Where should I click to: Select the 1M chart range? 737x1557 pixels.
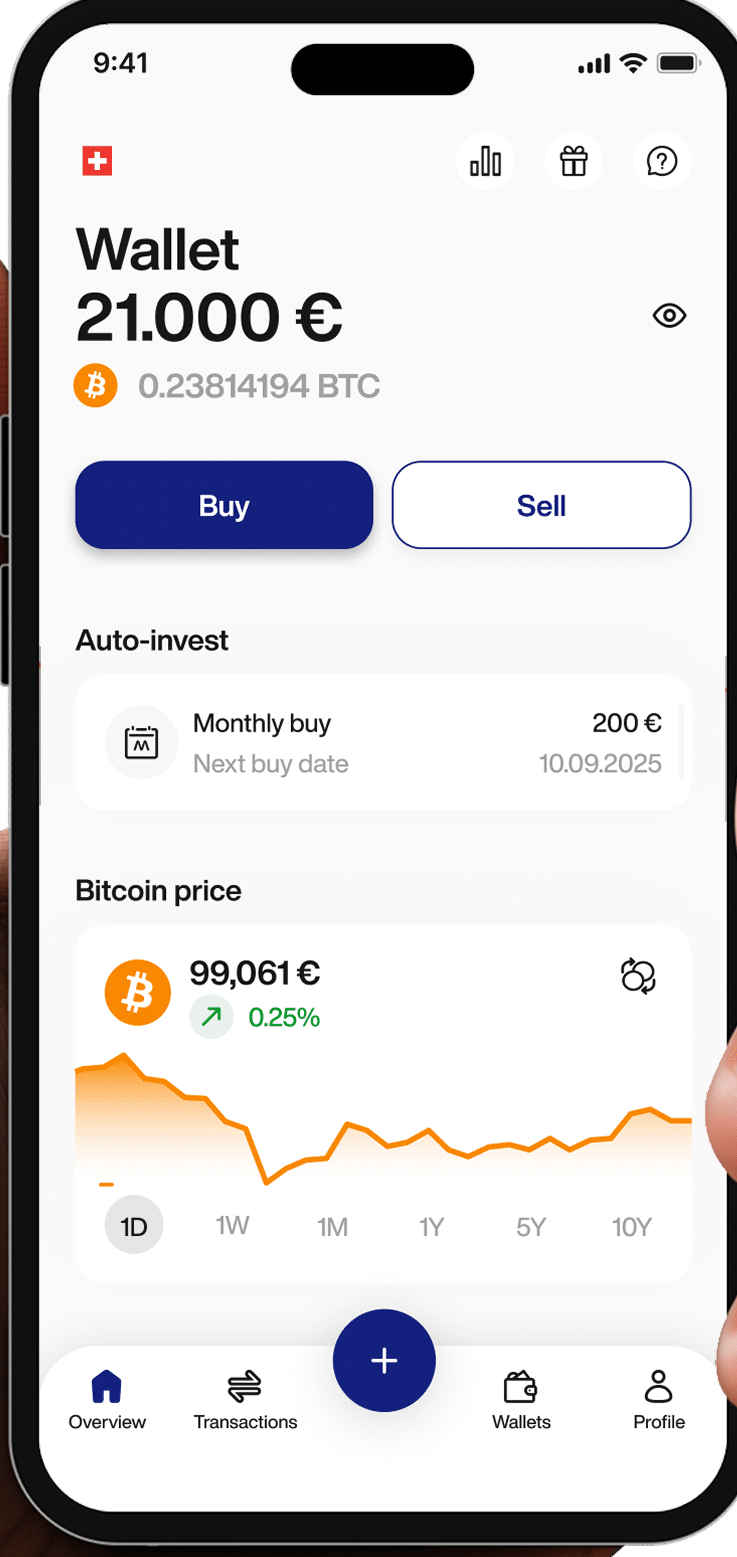332,1227
